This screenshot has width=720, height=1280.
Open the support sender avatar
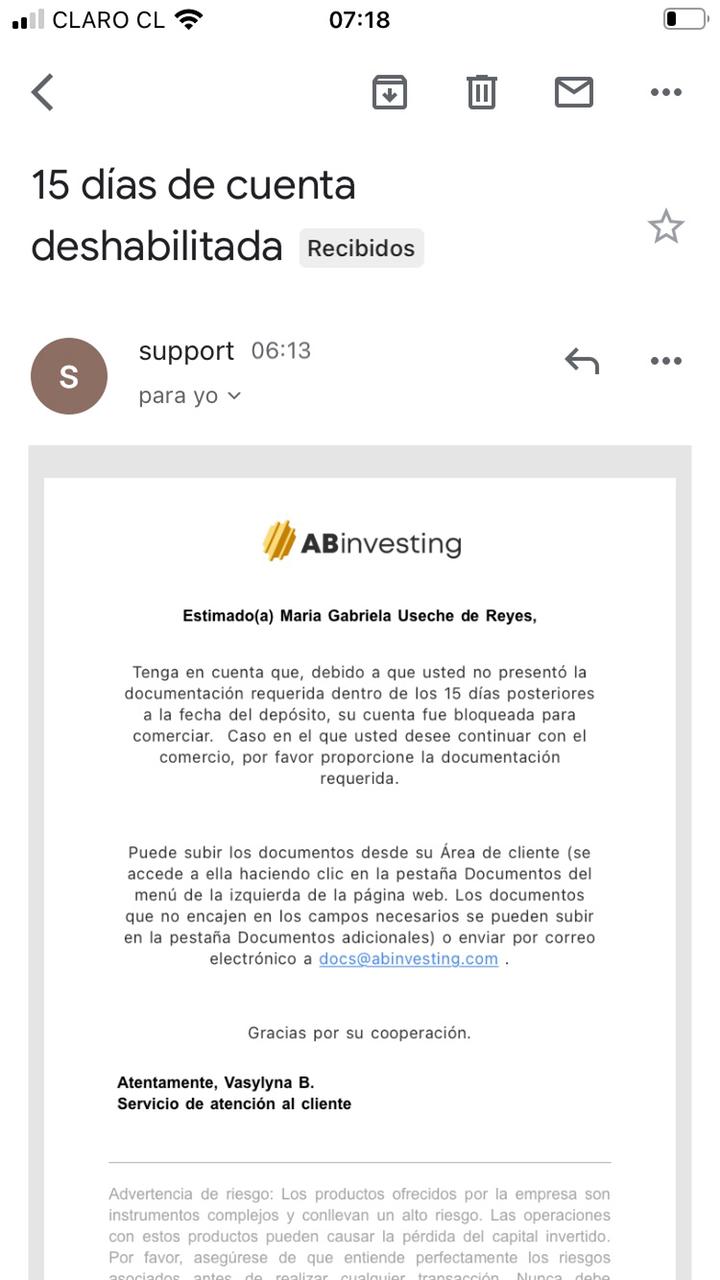point(69,376)
